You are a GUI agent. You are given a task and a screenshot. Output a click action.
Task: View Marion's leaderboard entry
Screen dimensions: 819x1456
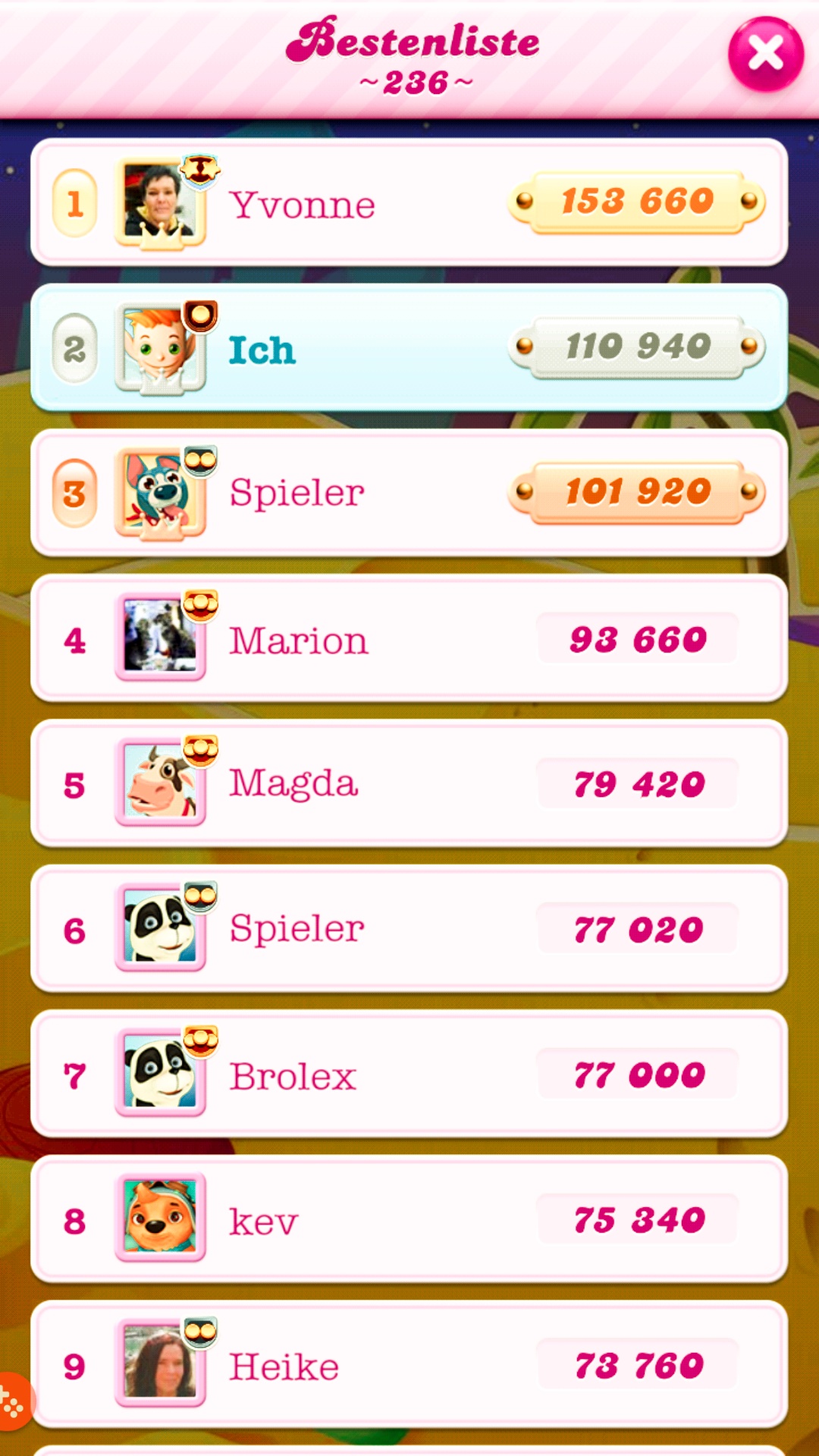coord(409,639)
